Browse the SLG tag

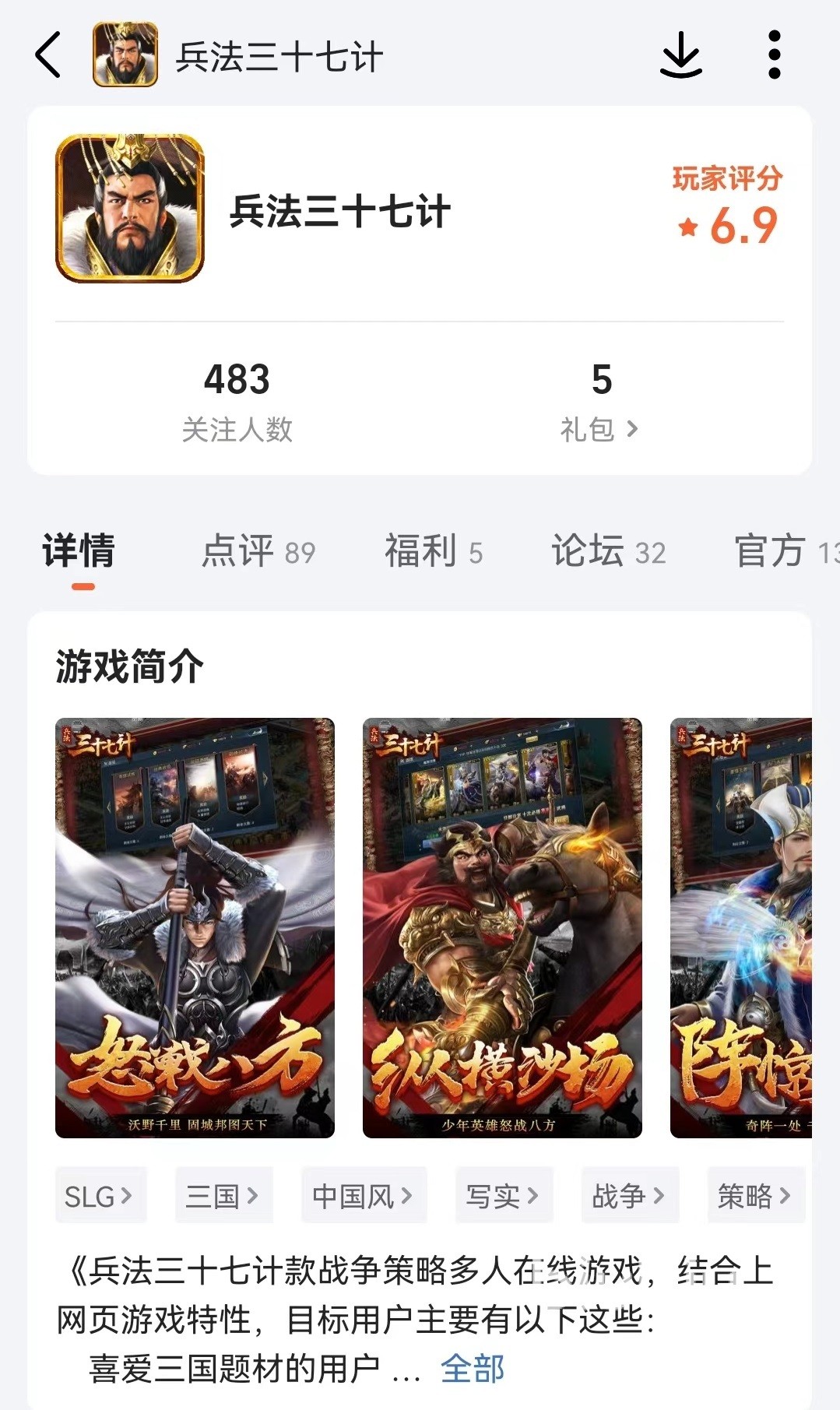99,1195
